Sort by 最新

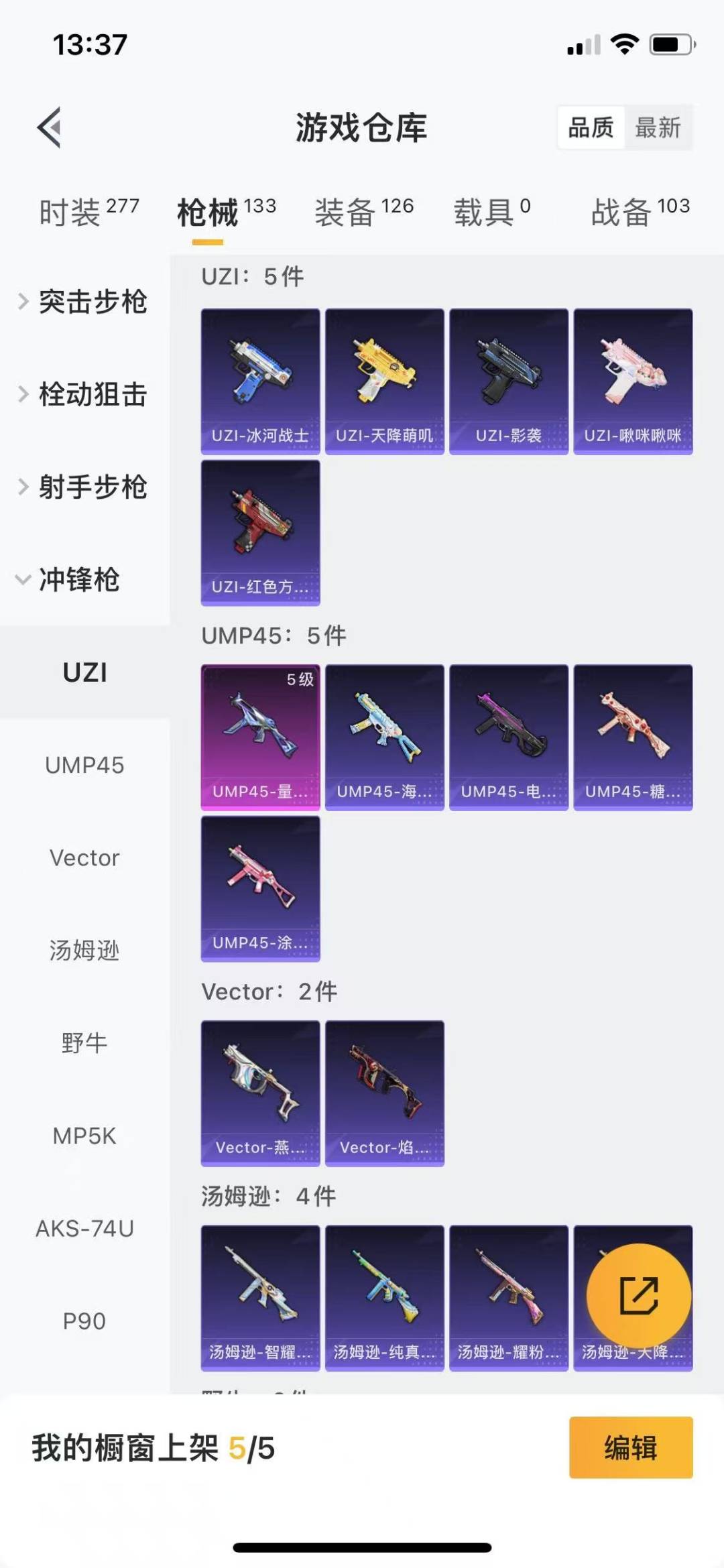tap(658, 127)
